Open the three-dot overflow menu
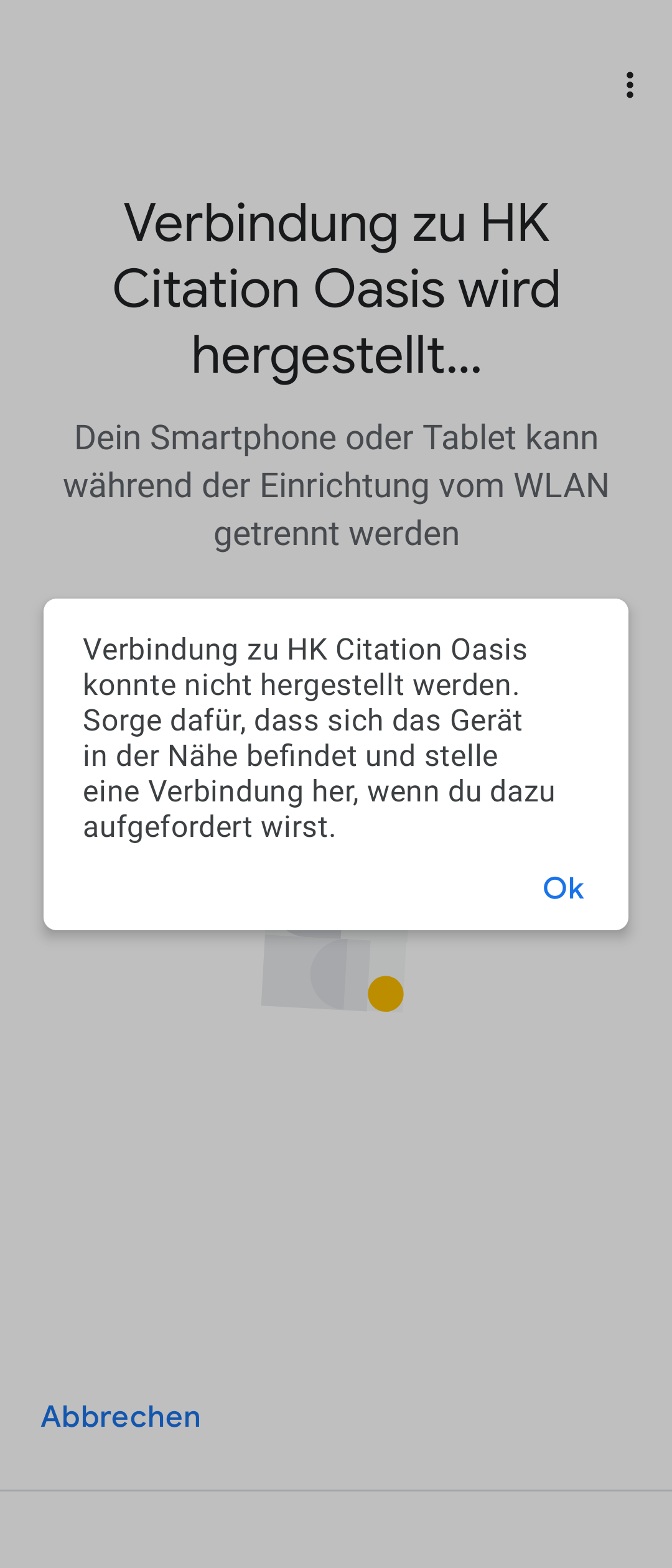The height and width of the screenshot is (1568, 672). tap(630, 85)
